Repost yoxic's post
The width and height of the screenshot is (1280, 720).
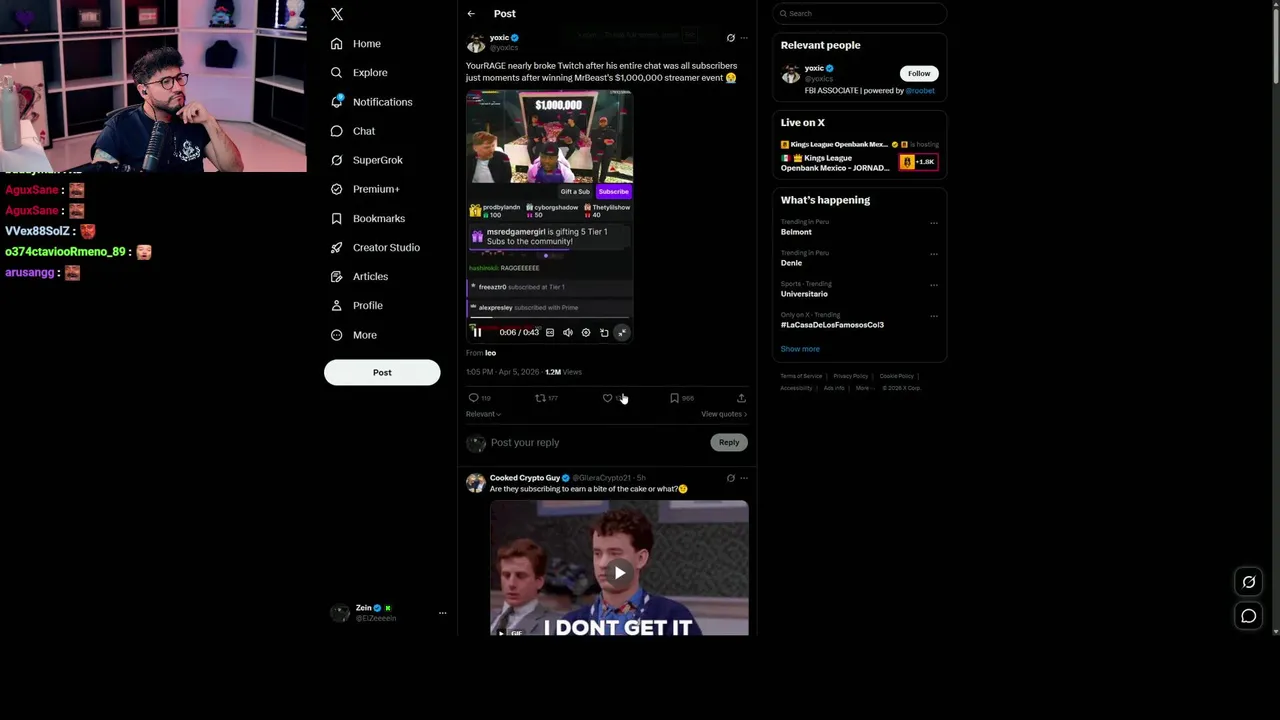click(x=540, y=398)
